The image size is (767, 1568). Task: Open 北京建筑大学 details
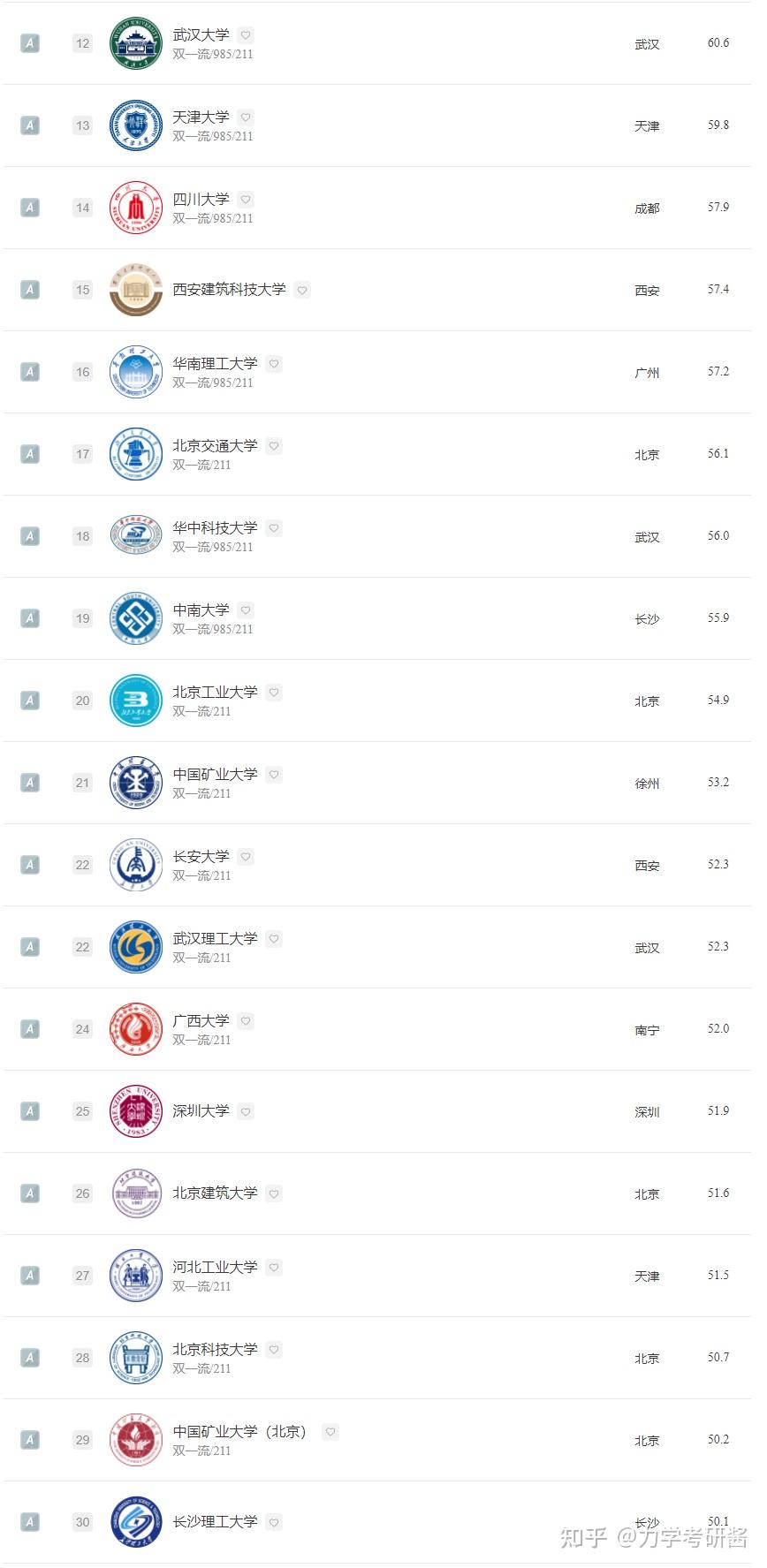coord(215,1193)
